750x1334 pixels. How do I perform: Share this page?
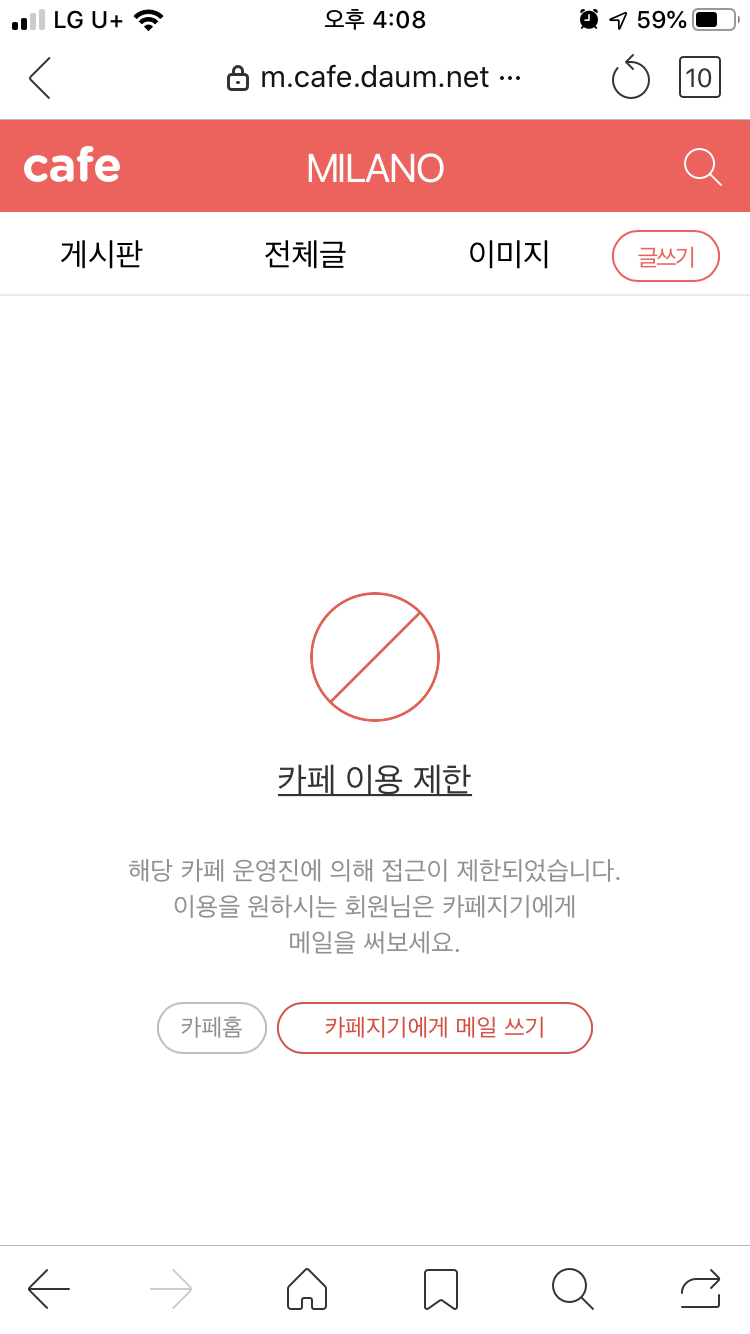[700, 1289]
